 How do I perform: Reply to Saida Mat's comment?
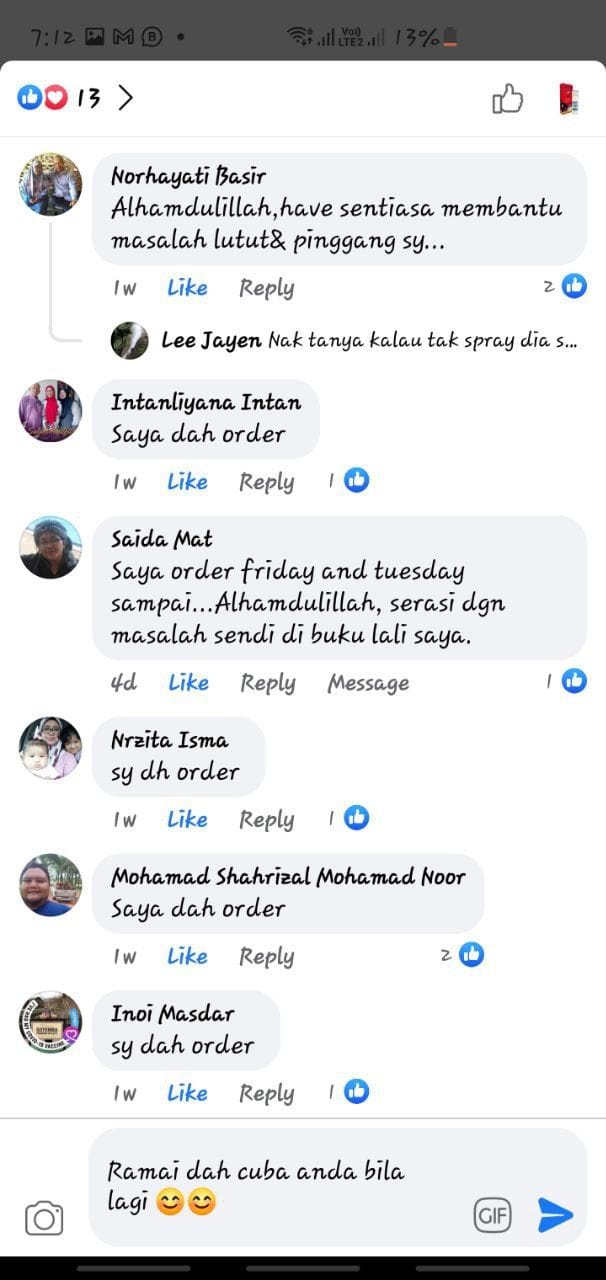(267, 683)
